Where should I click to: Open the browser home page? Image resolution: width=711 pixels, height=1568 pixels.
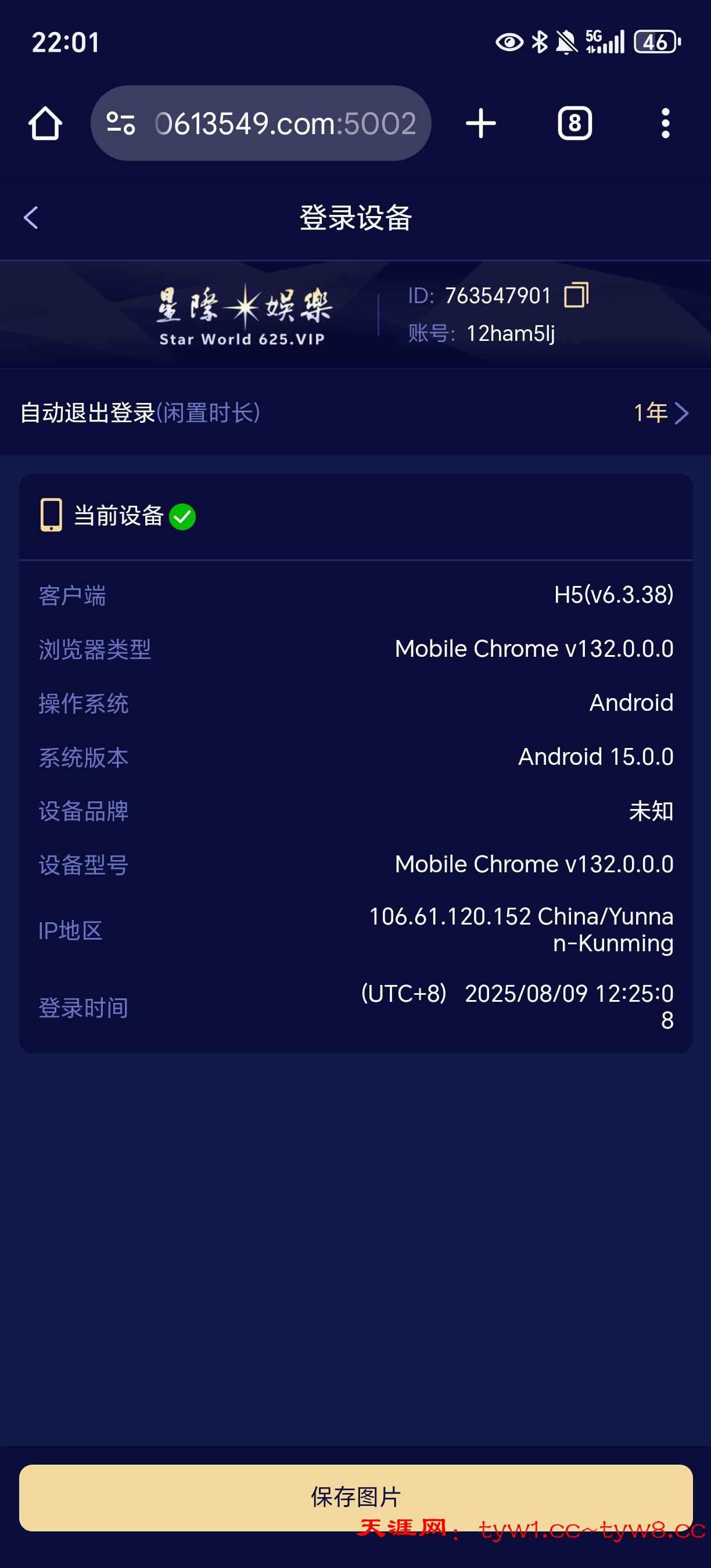45,124
